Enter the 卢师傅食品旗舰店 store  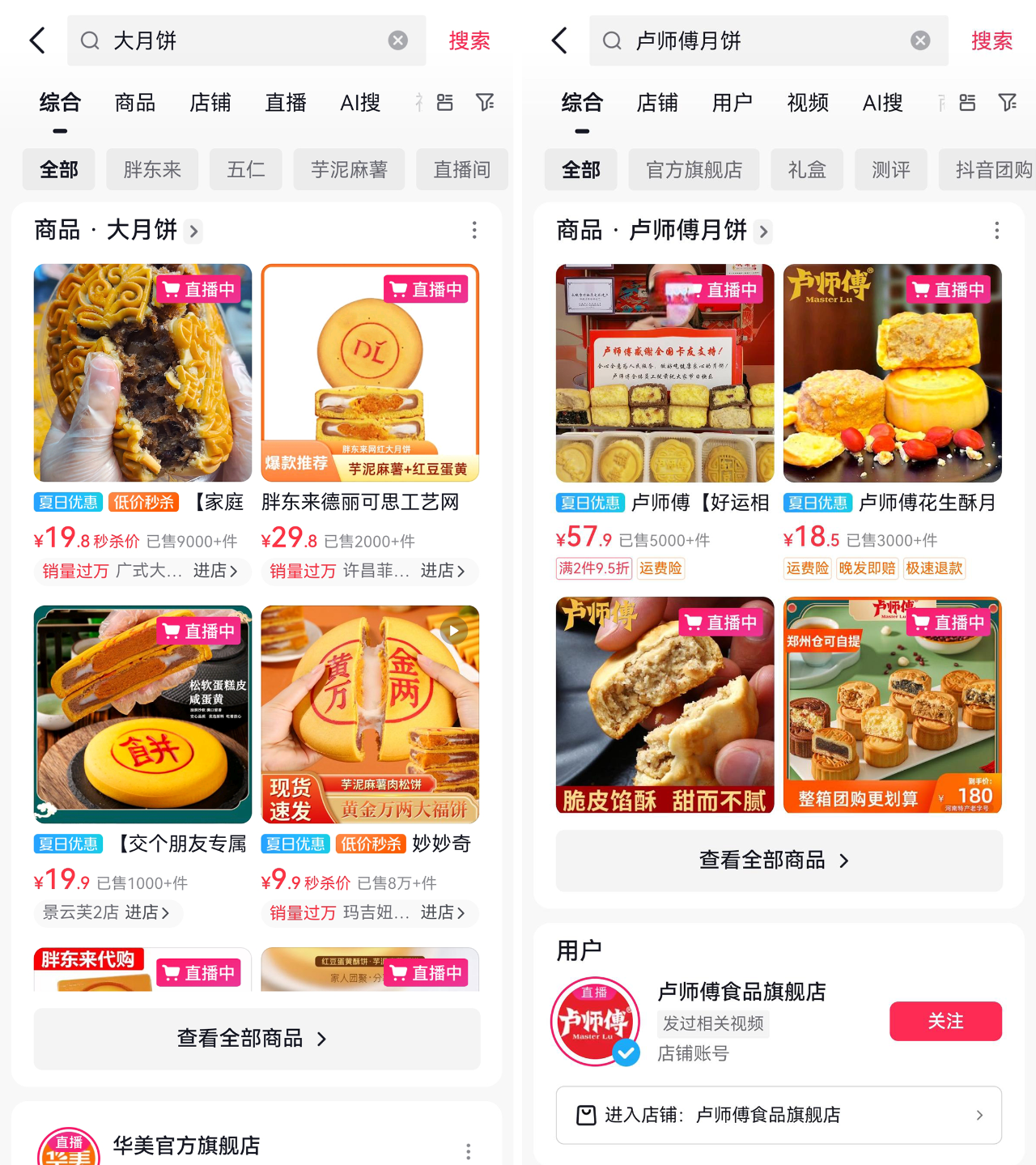[779, 1115]
